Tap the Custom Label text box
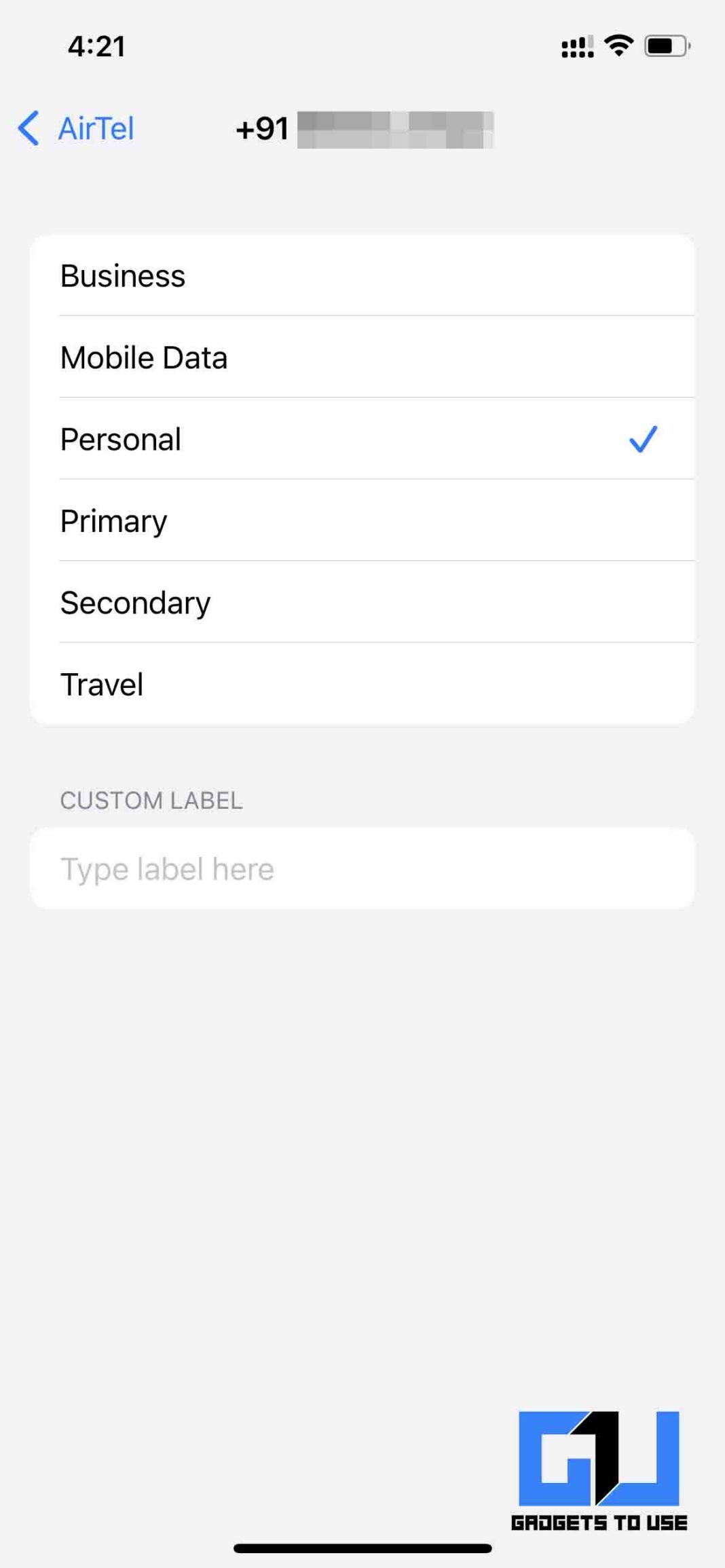Viewport: 725px width, 1568px height. tap(362, 868)
